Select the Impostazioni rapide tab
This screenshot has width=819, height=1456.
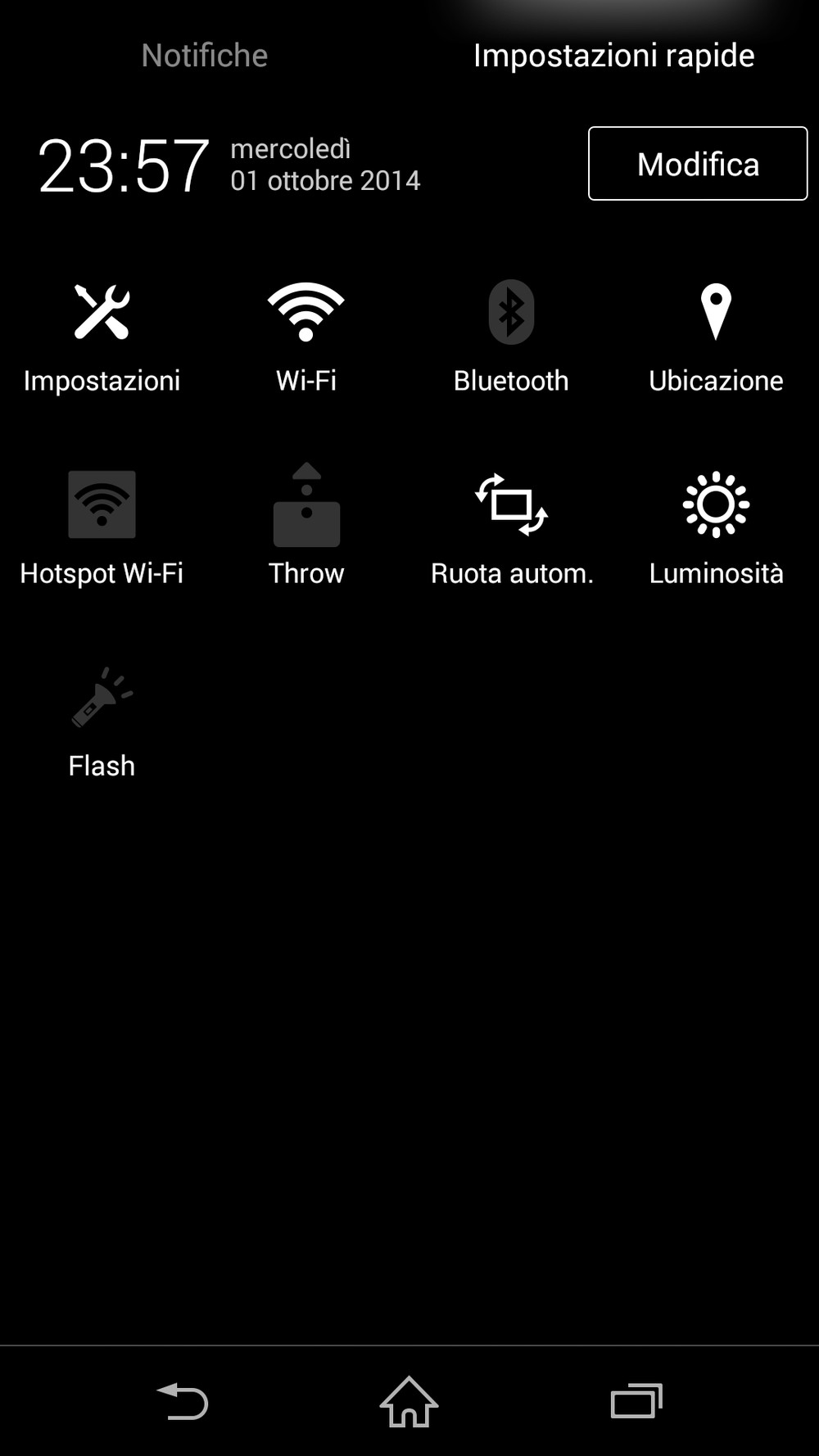click(614, 56)
